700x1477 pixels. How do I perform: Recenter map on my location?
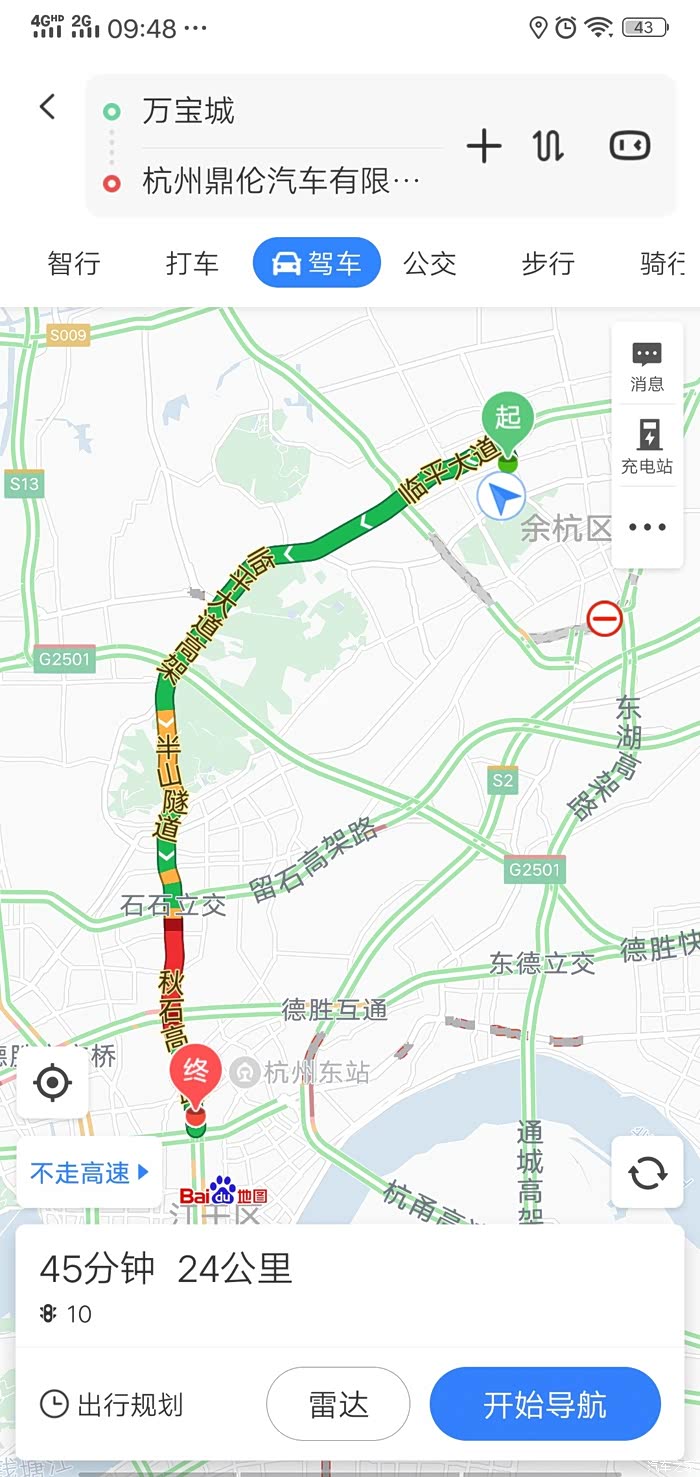tap(53, 1082)
